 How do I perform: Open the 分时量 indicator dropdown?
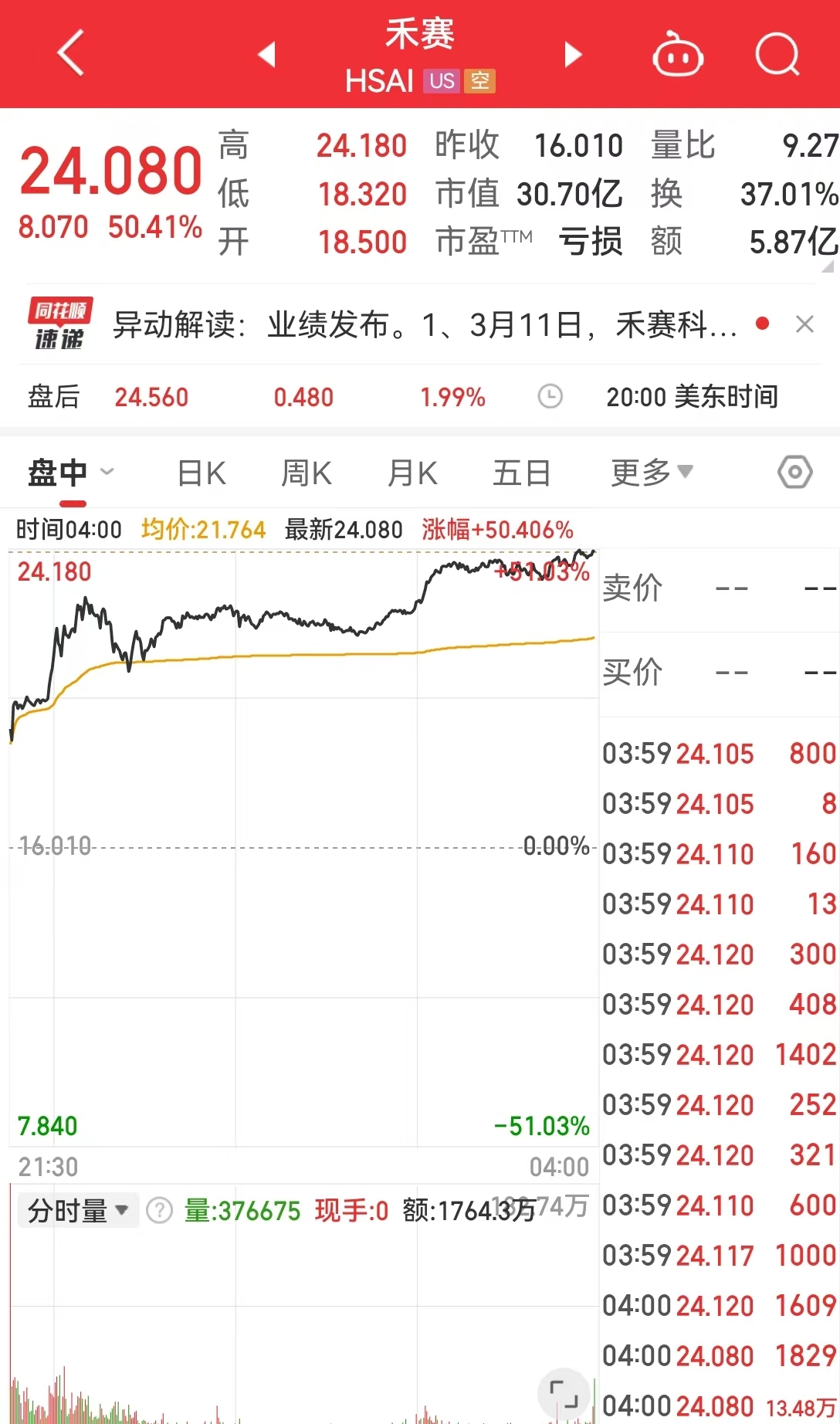coord(77,1210)
